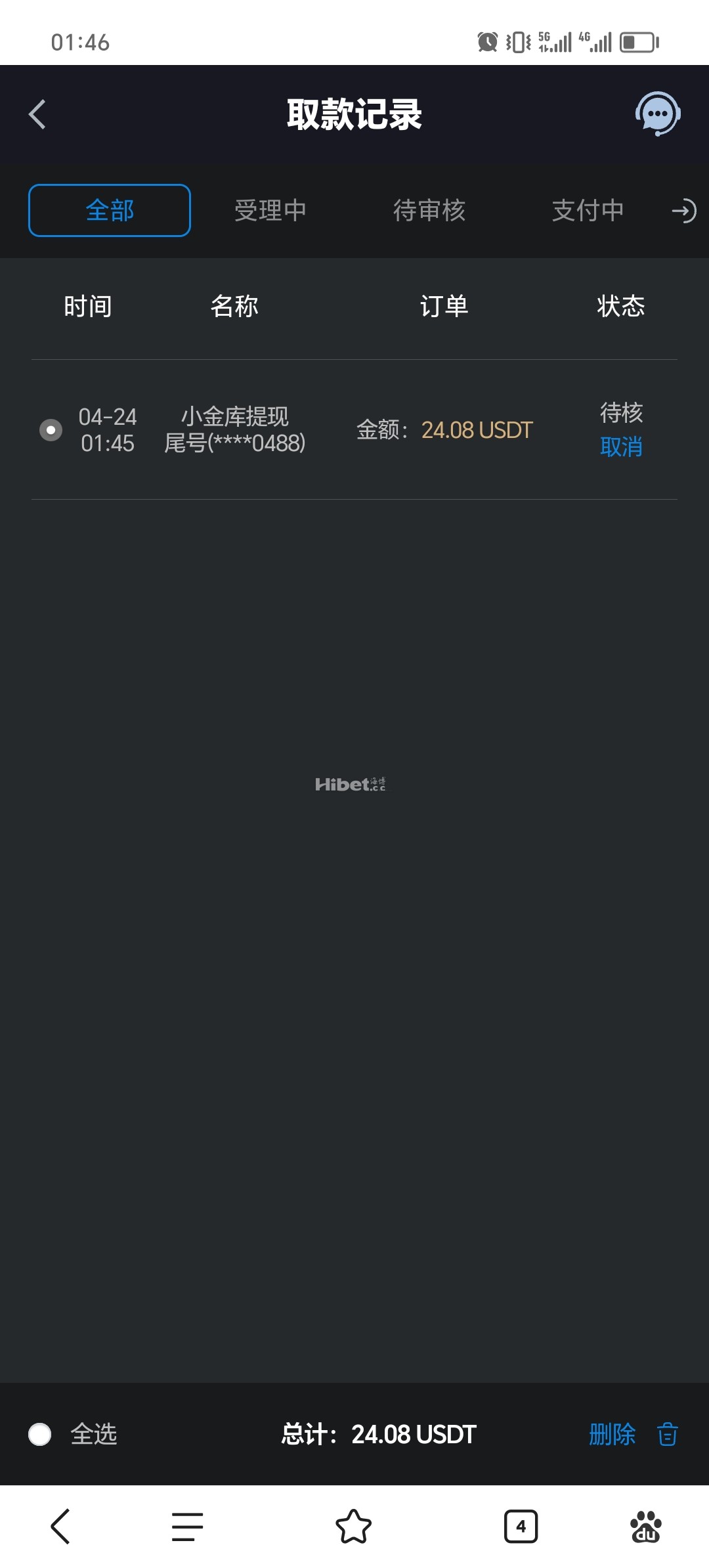Tap 取消 to cancel the pending withdrawal
Screen dimensions: 709x1568
tap(621, 447)
